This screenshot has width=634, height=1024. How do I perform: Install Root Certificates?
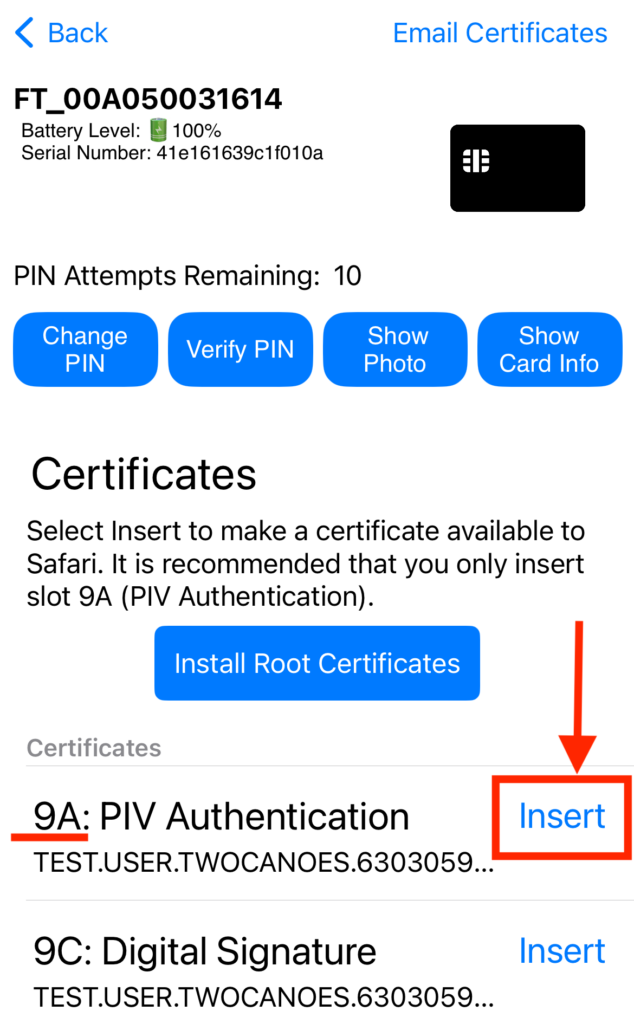317,664
